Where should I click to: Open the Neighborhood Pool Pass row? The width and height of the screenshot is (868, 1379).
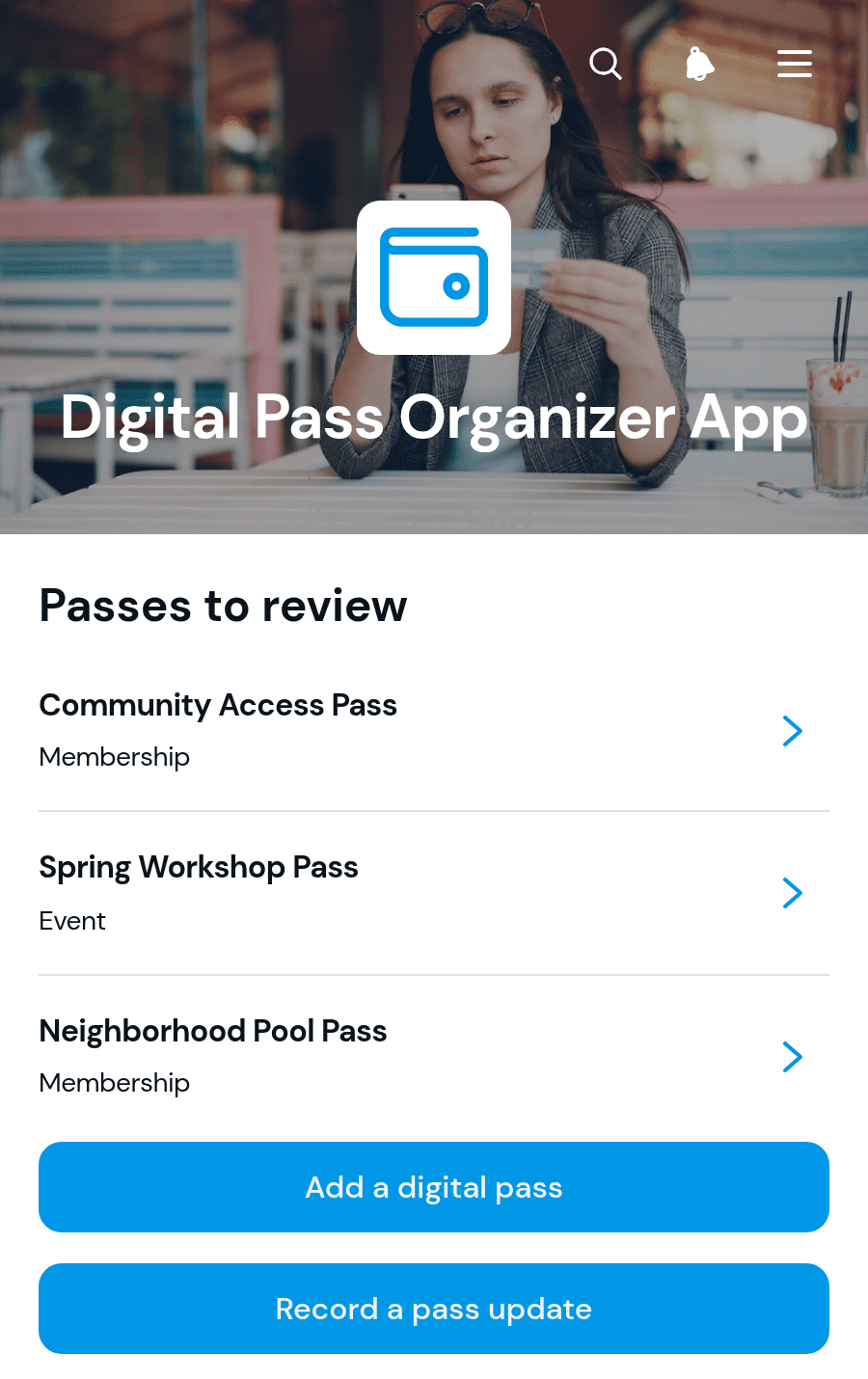[x=434, y=1056]
